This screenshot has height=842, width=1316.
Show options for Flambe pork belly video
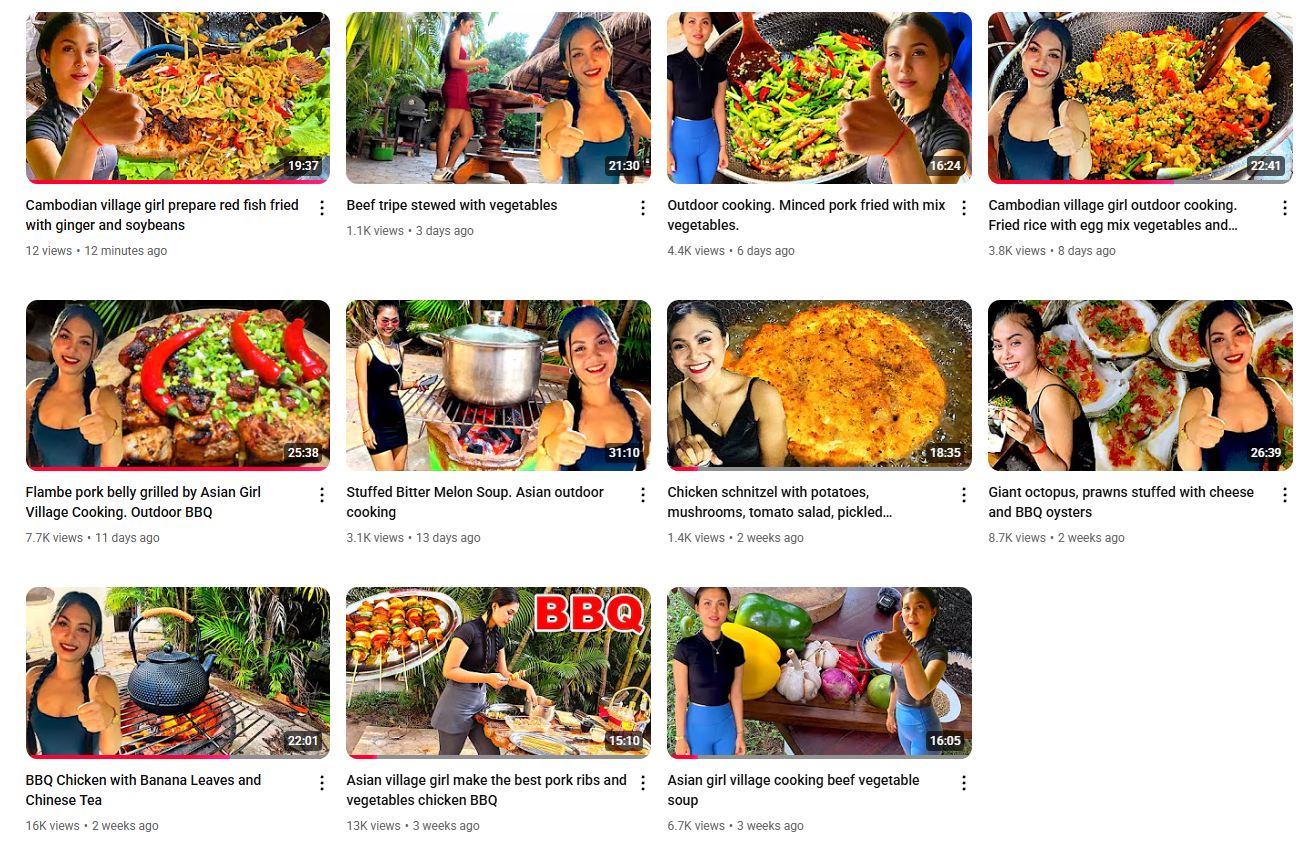point(322,495)
